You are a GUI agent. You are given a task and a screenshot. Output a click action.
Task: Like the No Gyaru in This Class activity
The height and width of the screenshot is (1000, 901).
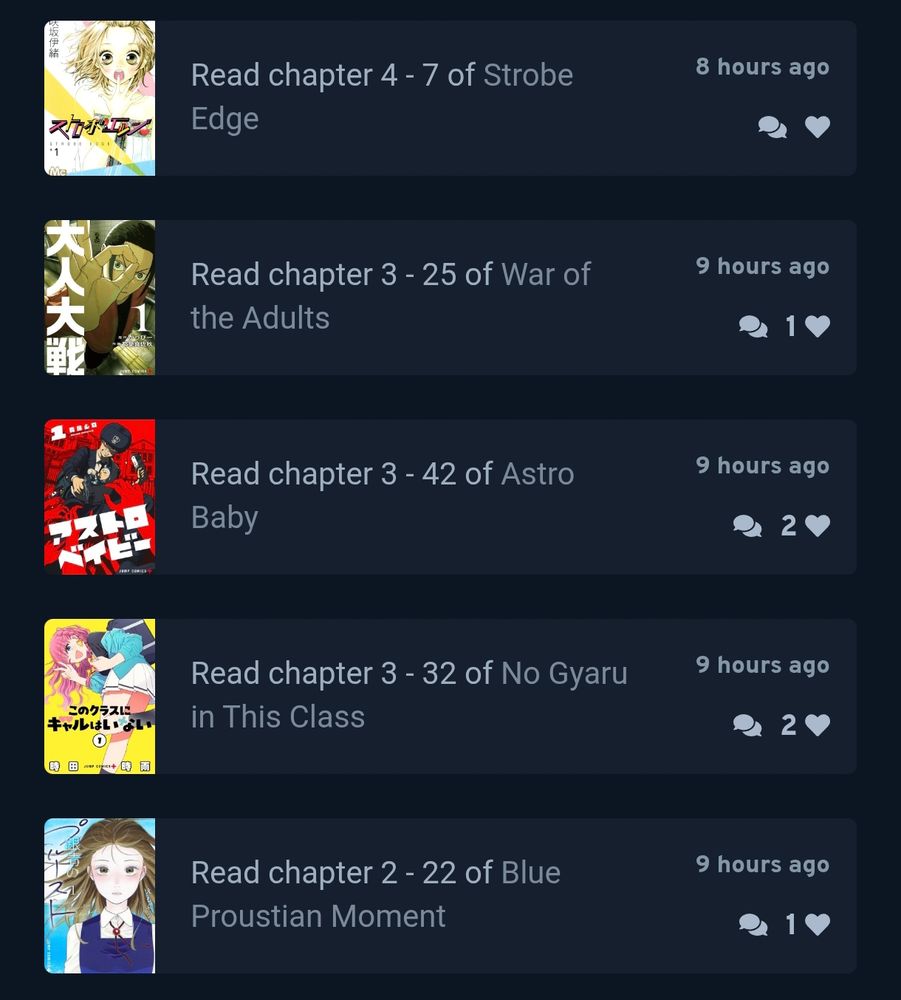coord(817,725)
